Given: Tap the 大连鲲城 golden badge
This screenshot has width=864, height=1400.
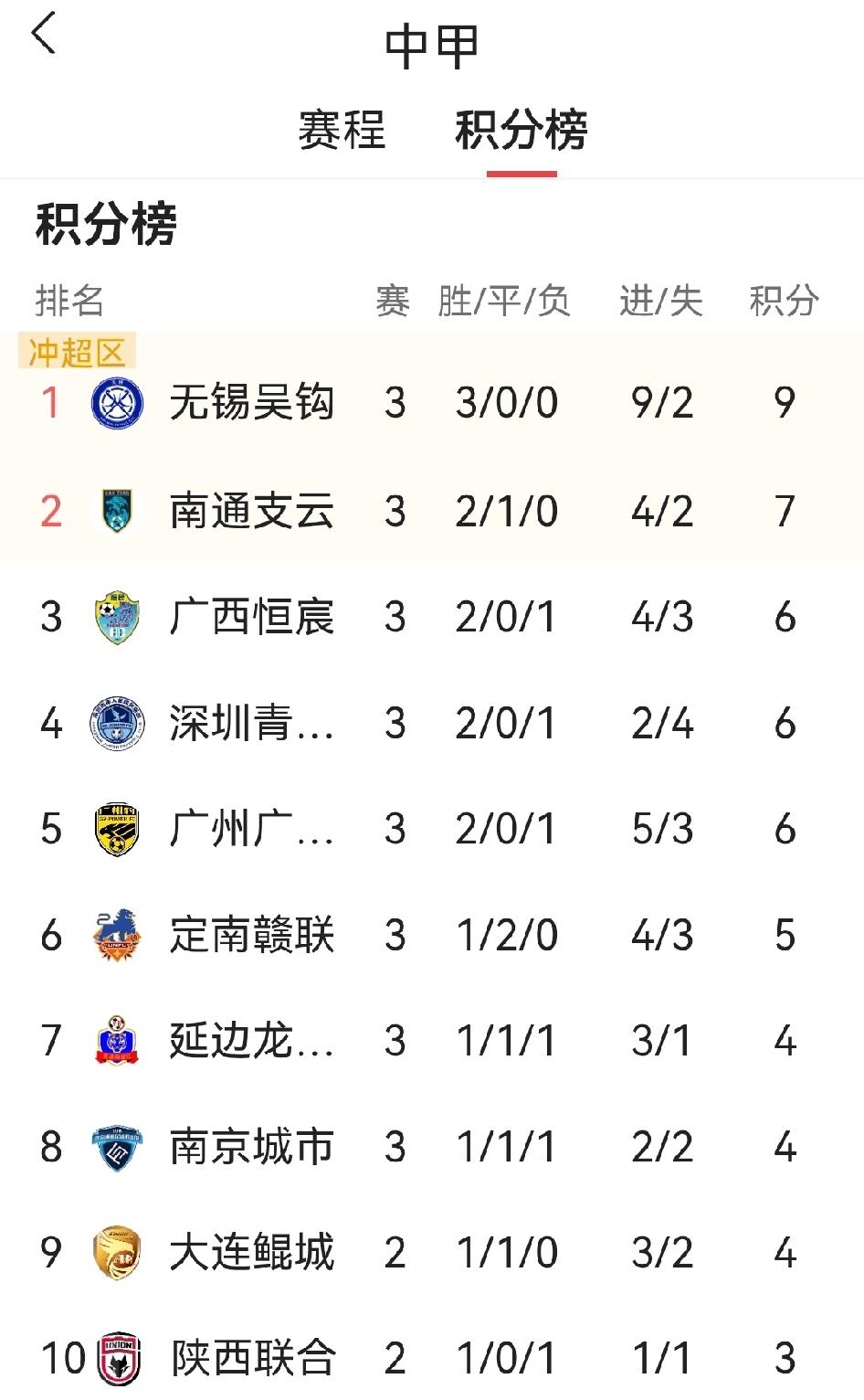Looking at the screenshot, I should coord(116,1251).
